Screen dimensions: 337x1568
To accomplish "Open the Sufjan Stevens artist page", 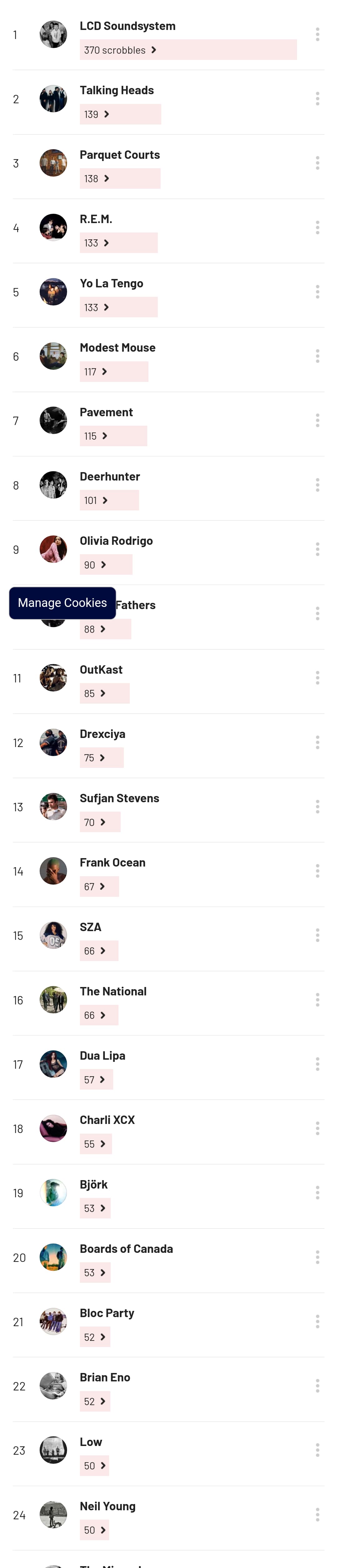I will [119, 798].
